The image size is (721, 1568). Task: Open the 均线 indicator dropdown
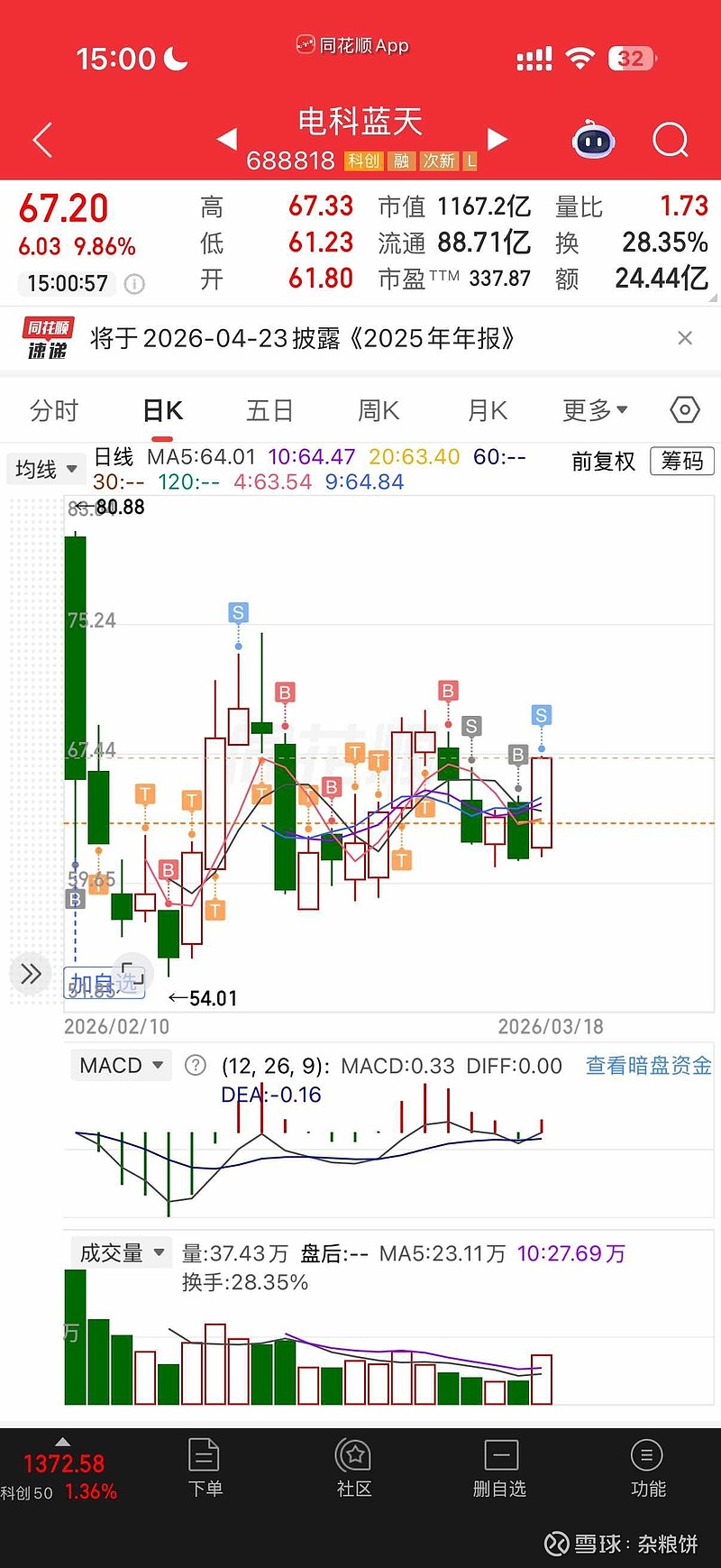click(x=45, y=469)
